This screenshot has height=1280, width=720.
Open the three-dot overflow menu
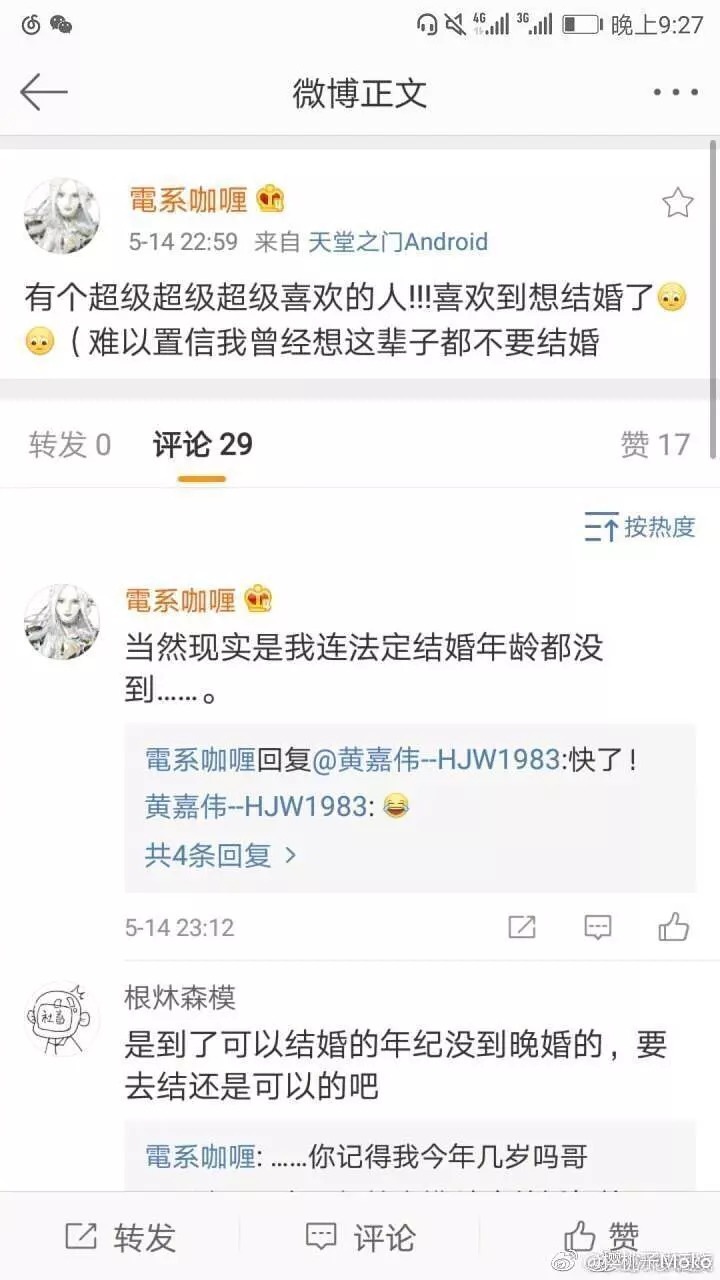tap(676, 92)
